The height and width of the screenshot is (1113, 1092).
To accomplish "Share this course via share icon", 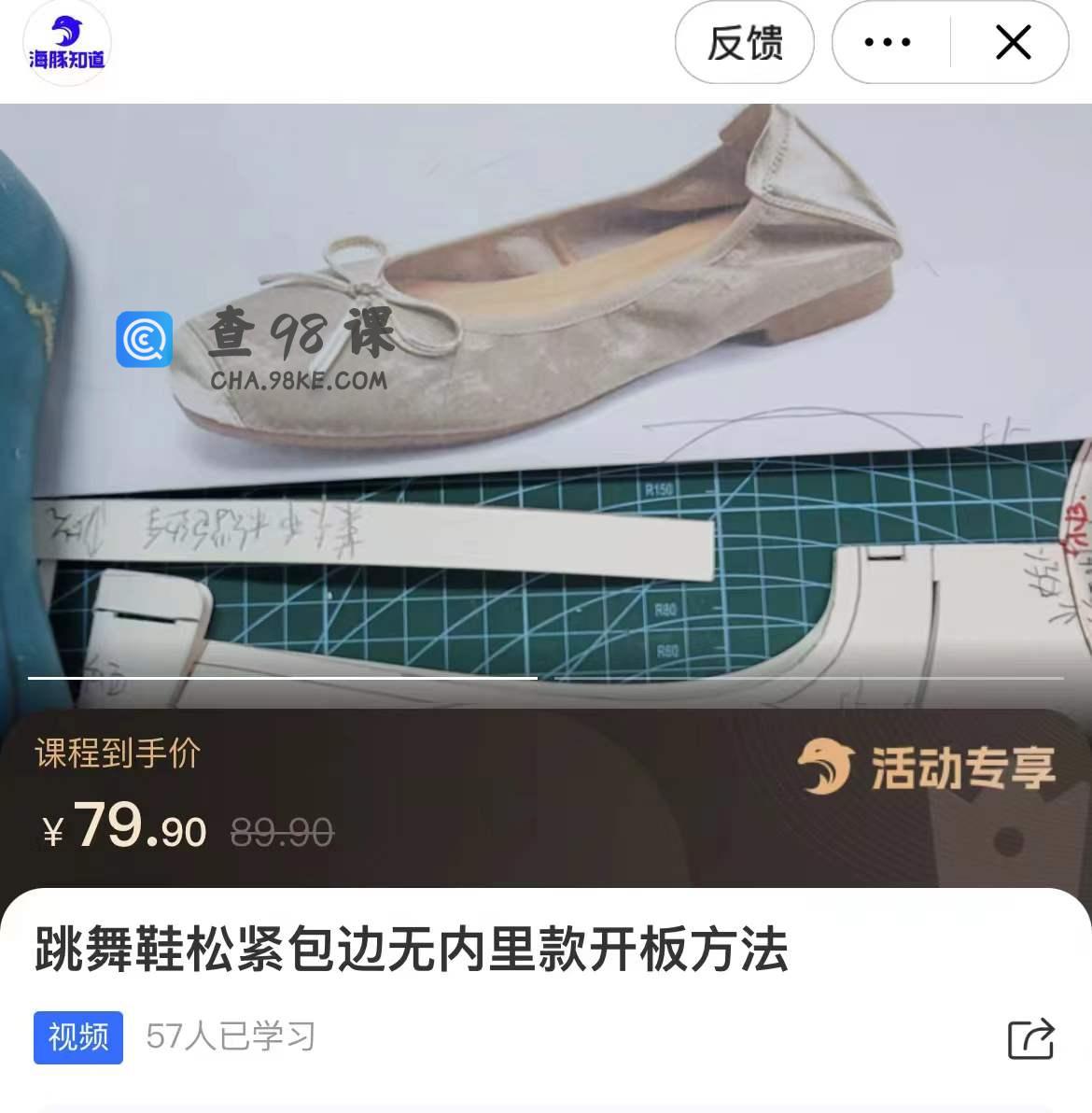I will point(1030,1038).
